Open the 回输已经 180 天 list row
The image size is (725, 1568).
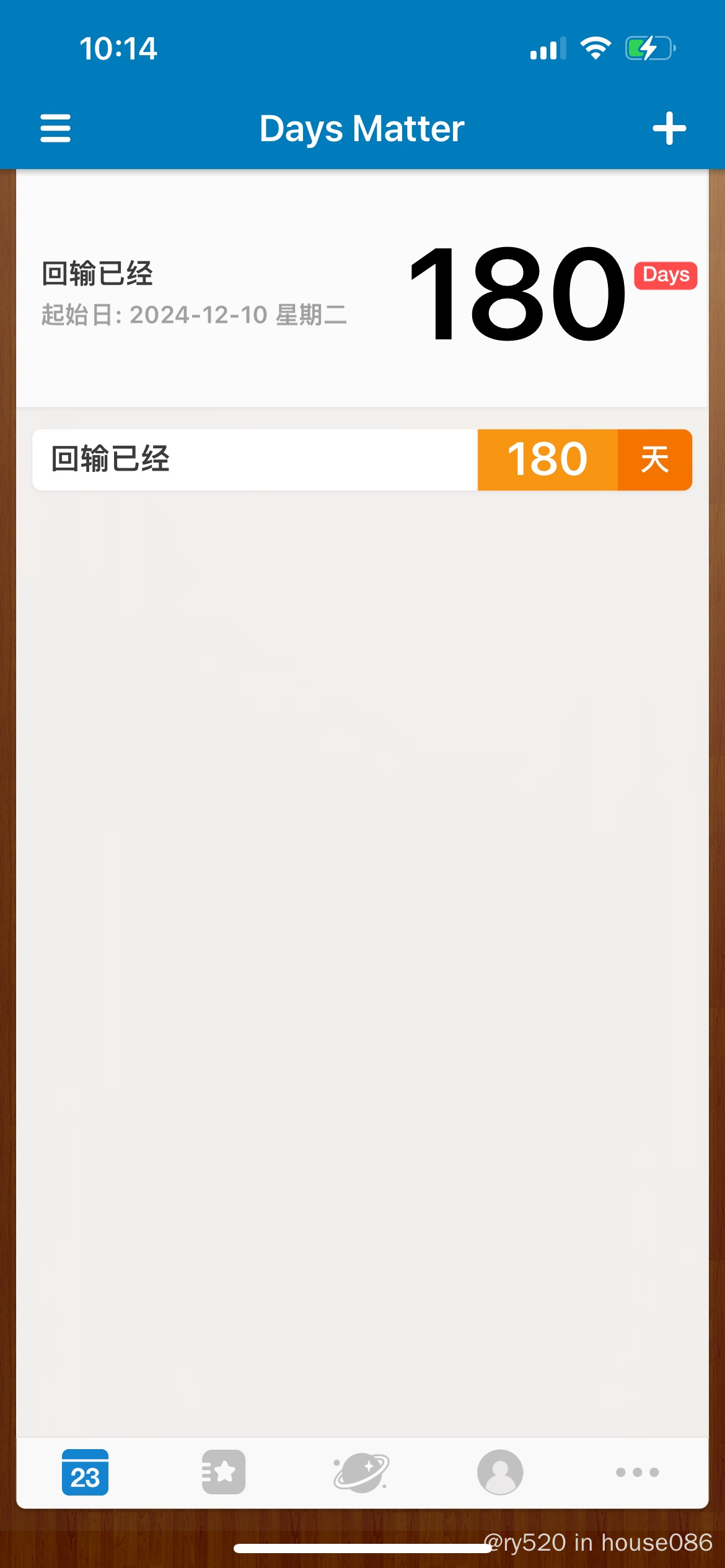(x=362, y=460)
